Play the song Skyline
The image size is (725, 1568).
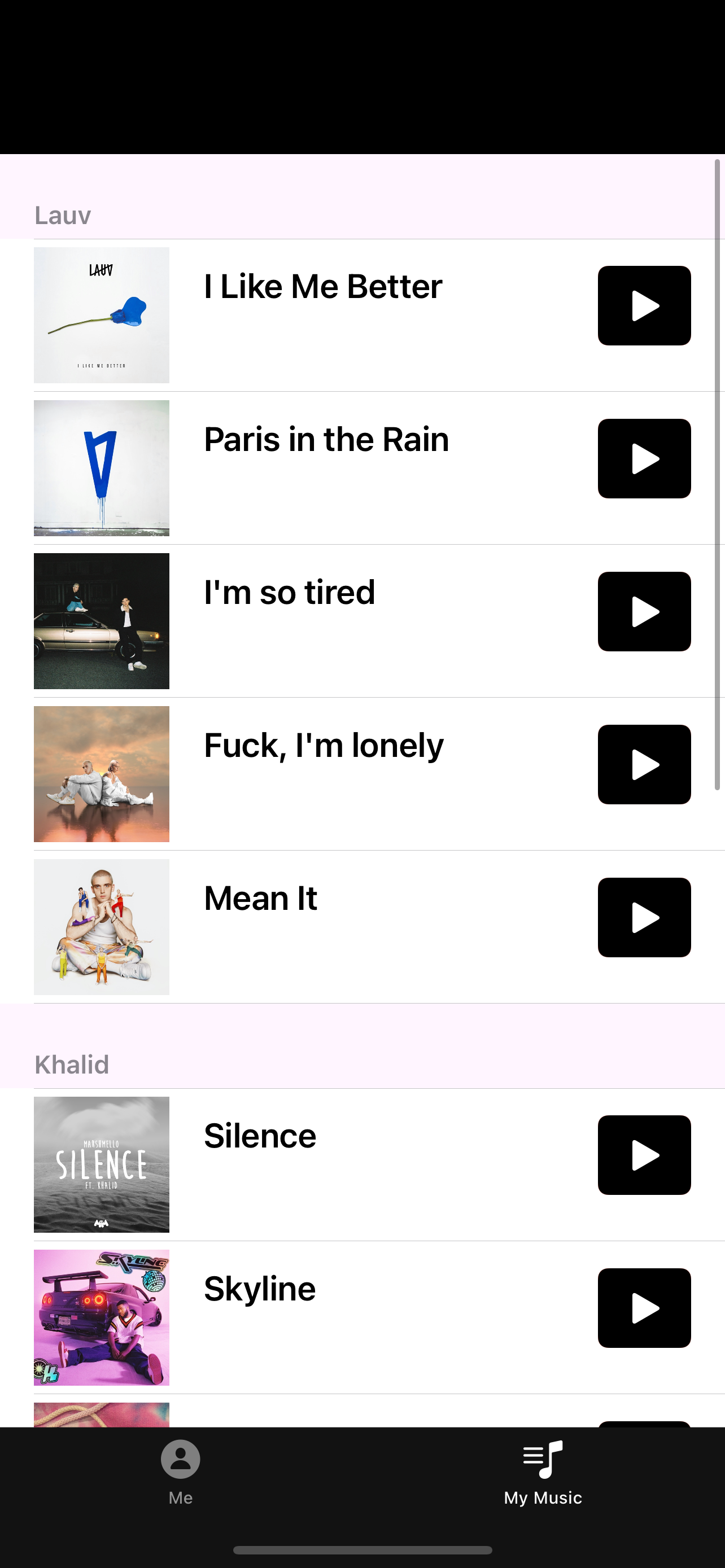point(644,1308)
